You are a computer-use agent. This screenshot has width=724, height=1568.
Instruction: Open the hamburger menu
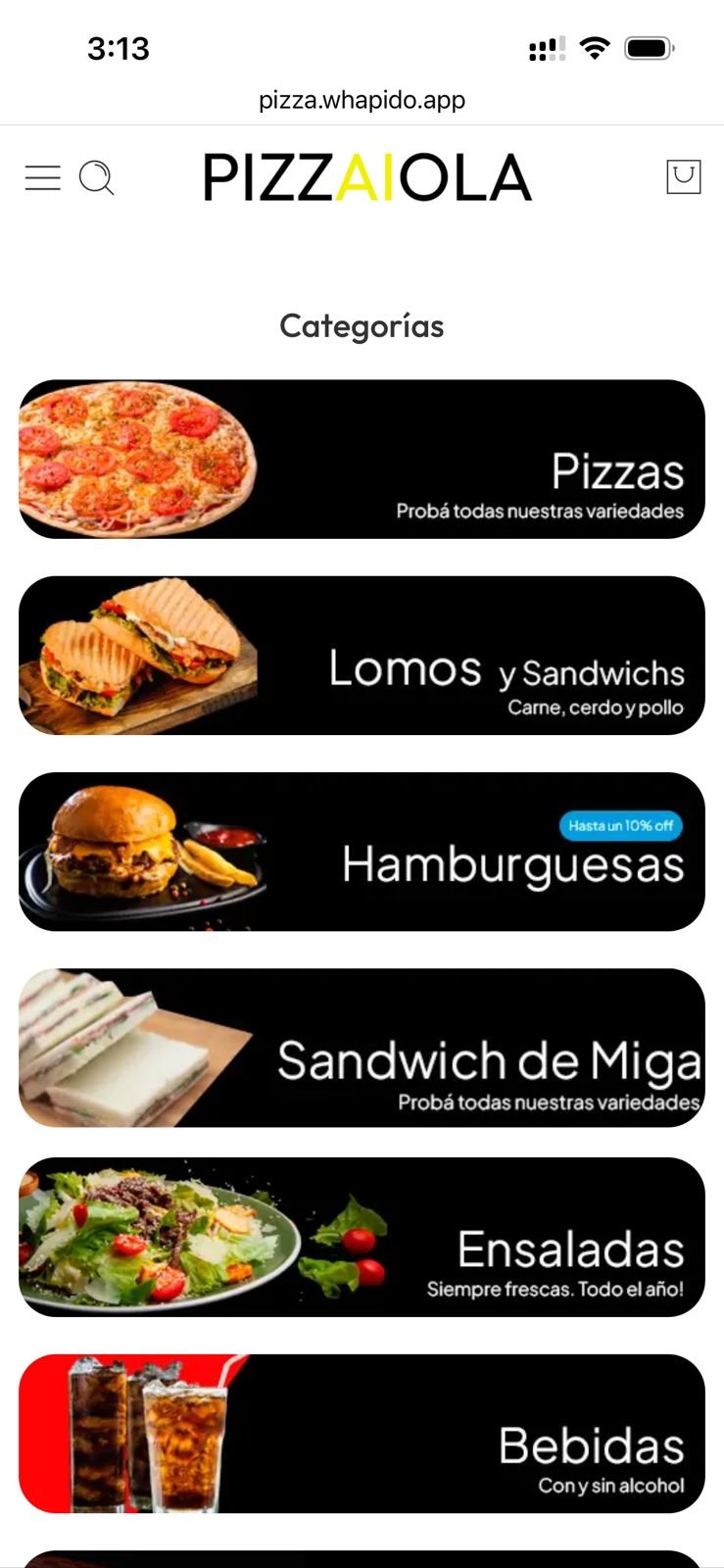pos(43,177)
